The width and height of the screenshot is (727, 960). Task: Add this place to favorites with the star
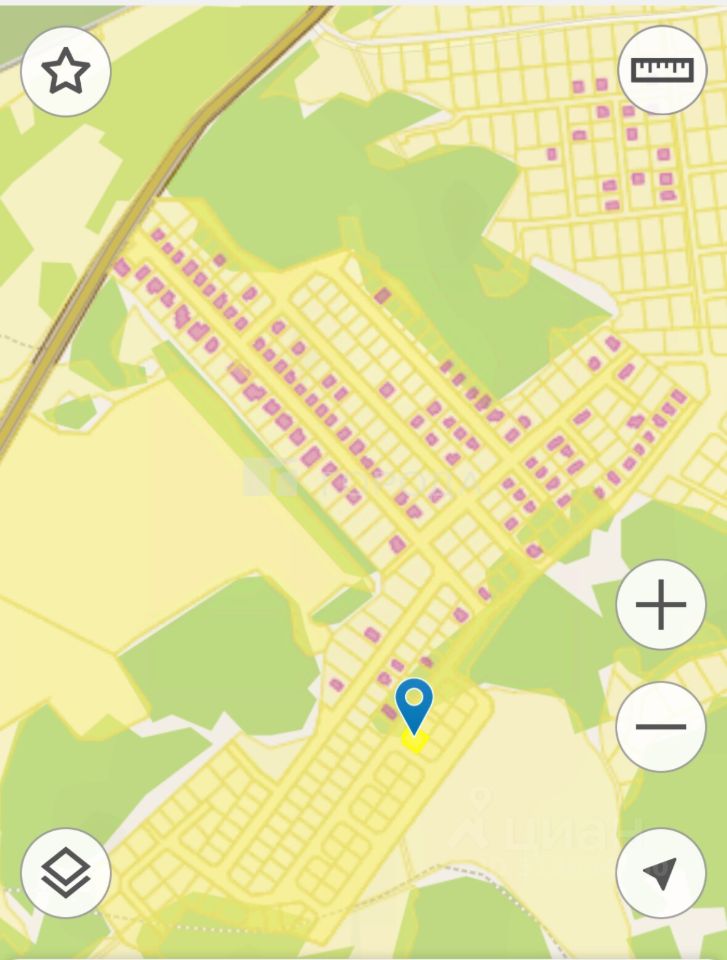pyautogui.click(x=66, y=72)
